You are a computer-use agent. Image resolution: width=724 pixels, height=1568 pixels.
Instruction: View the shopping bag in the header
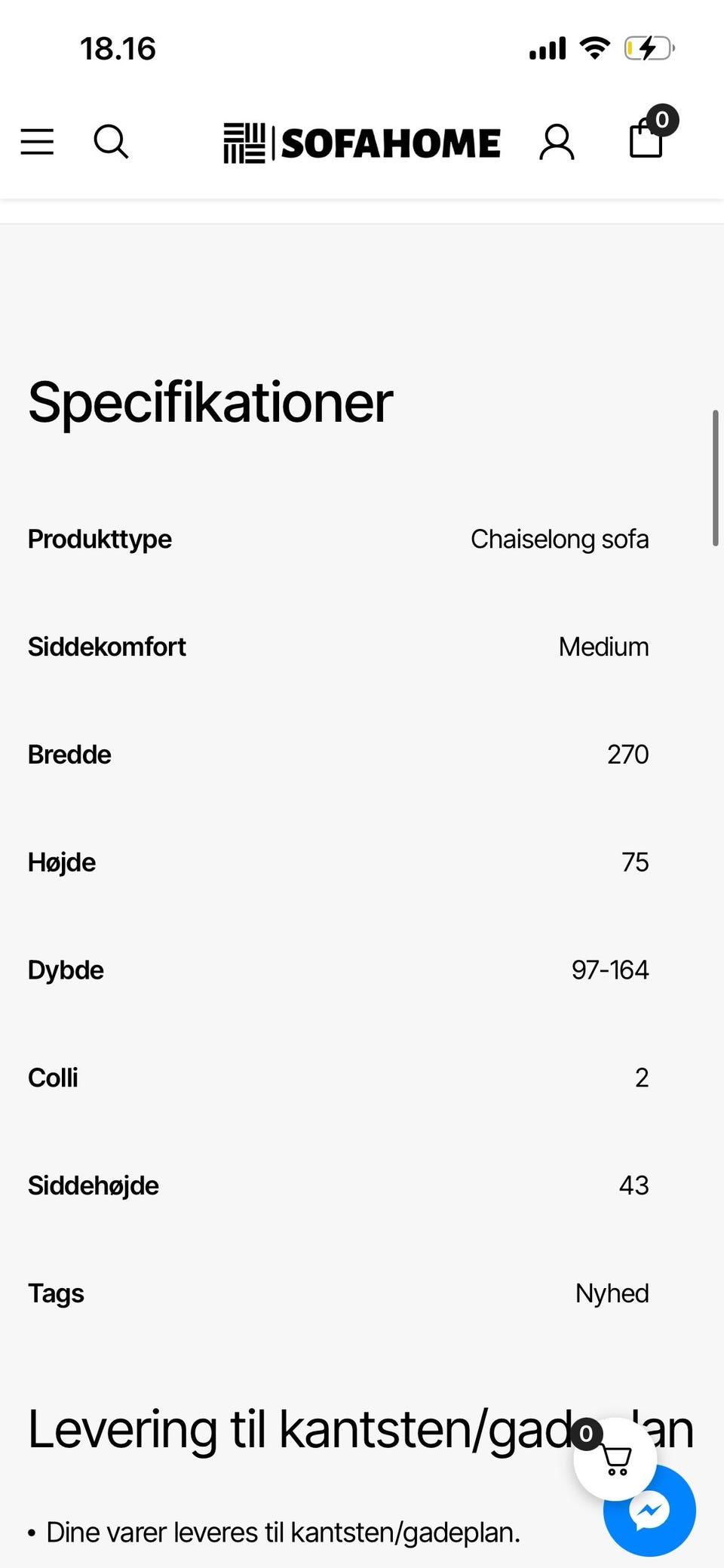tap(647, 138)
